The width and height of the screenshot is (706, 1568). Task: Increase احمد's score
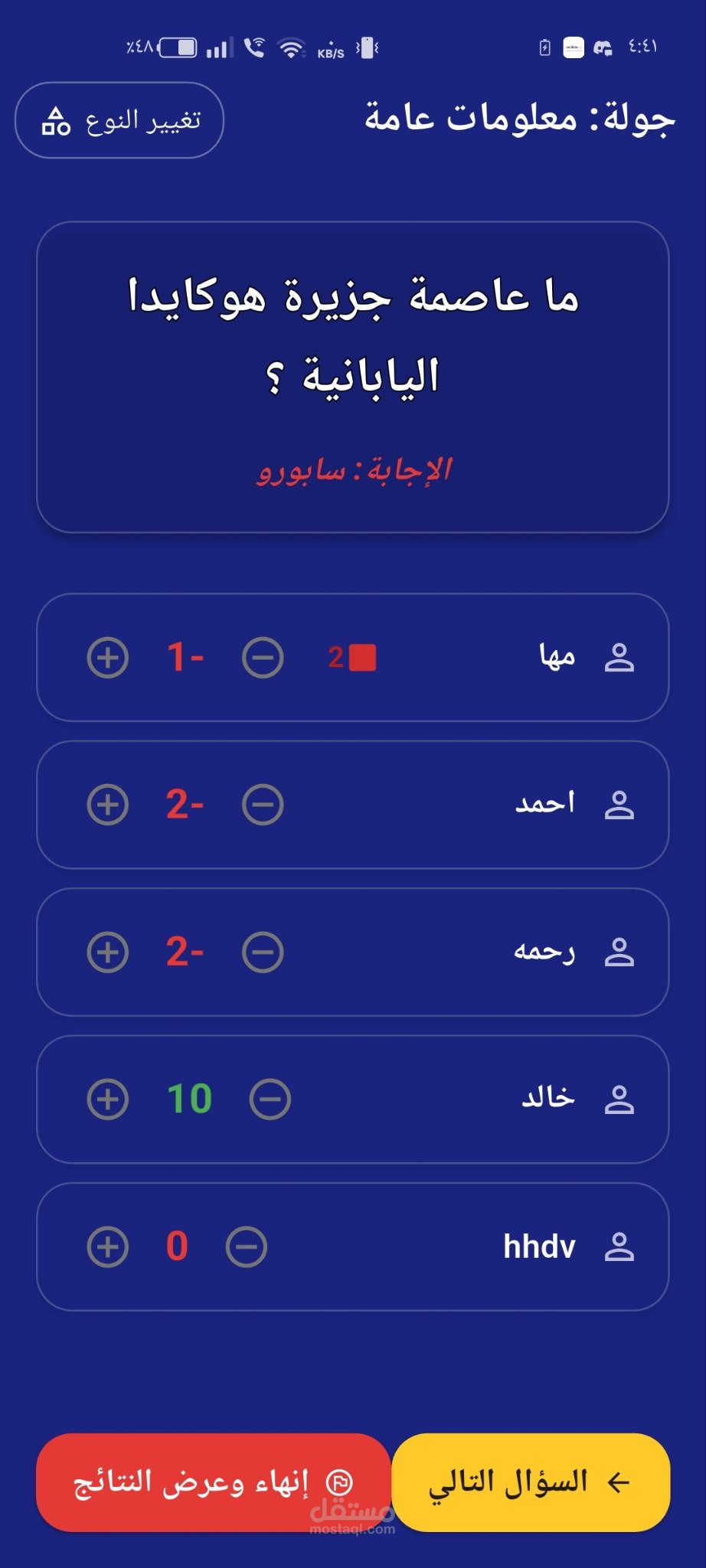point(108,805)
